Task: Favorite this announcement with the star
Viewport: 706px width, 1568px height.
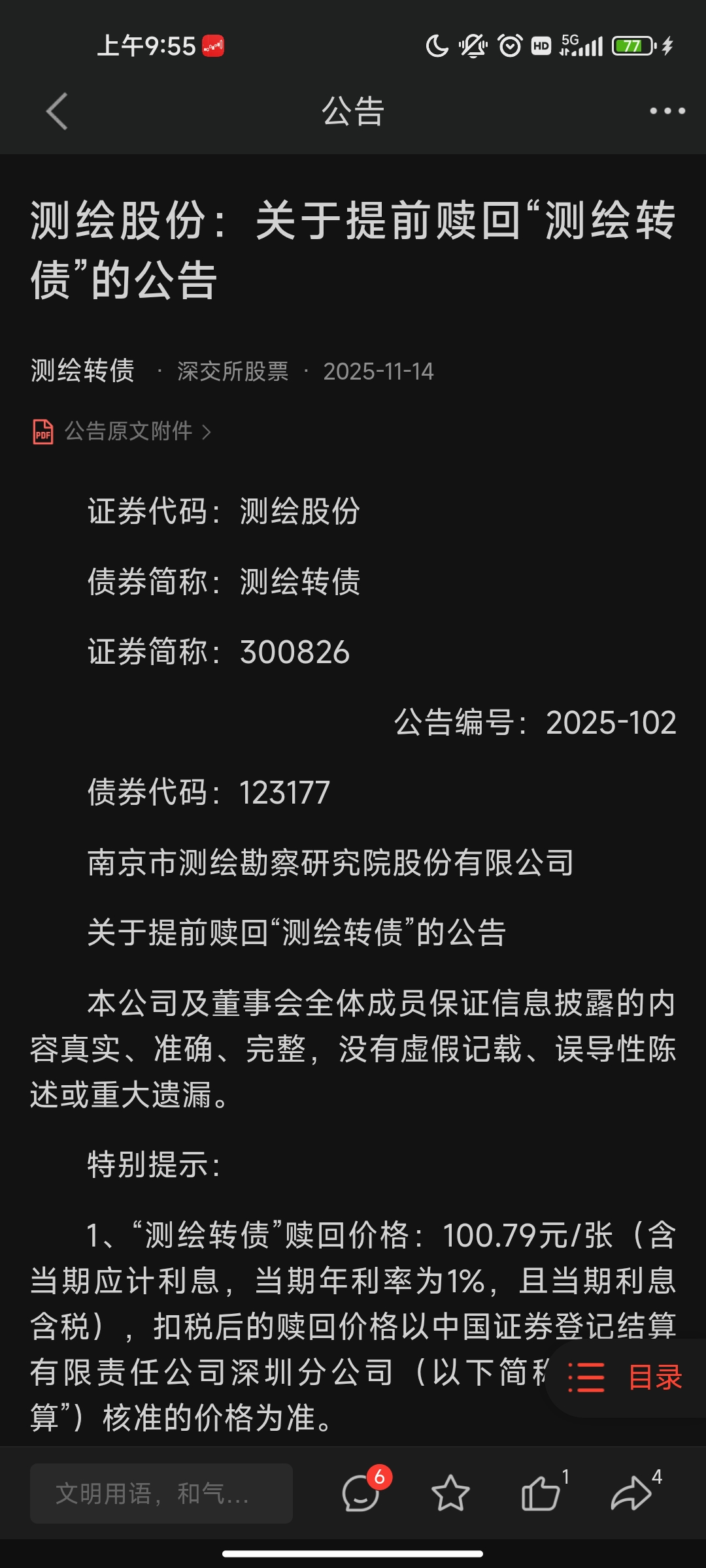Action: (450, 1494)
